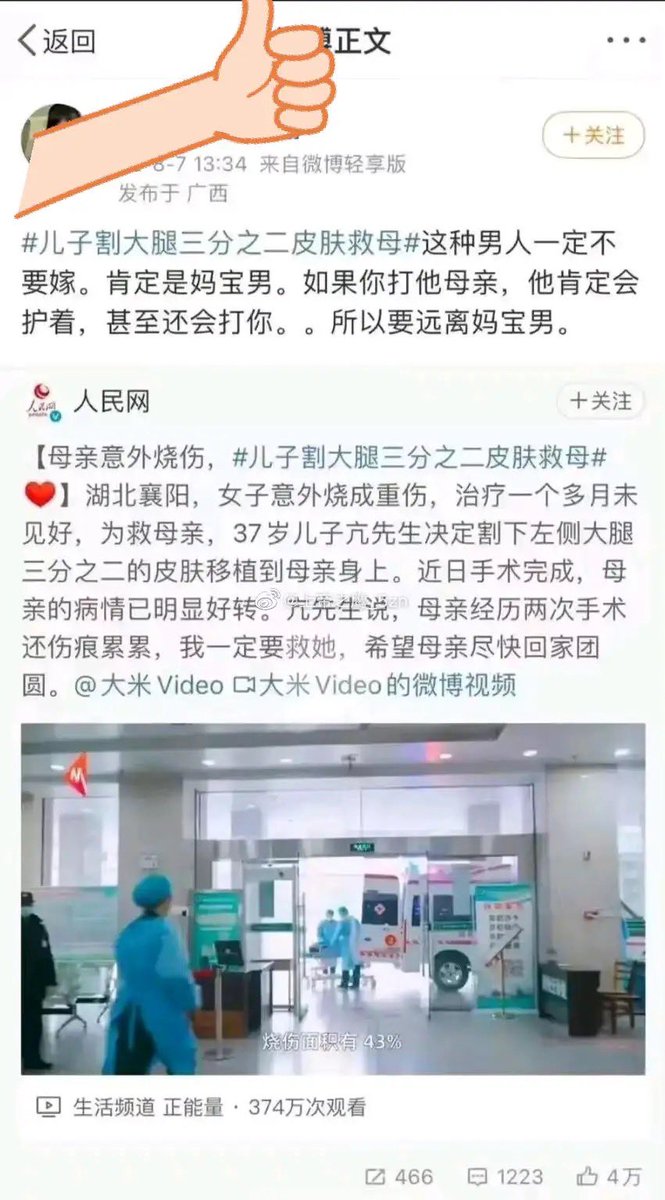The width and height of the screenshot is (665, 1200).
Task: Open the three-dot overflow menu
Action: click(624, 41)
